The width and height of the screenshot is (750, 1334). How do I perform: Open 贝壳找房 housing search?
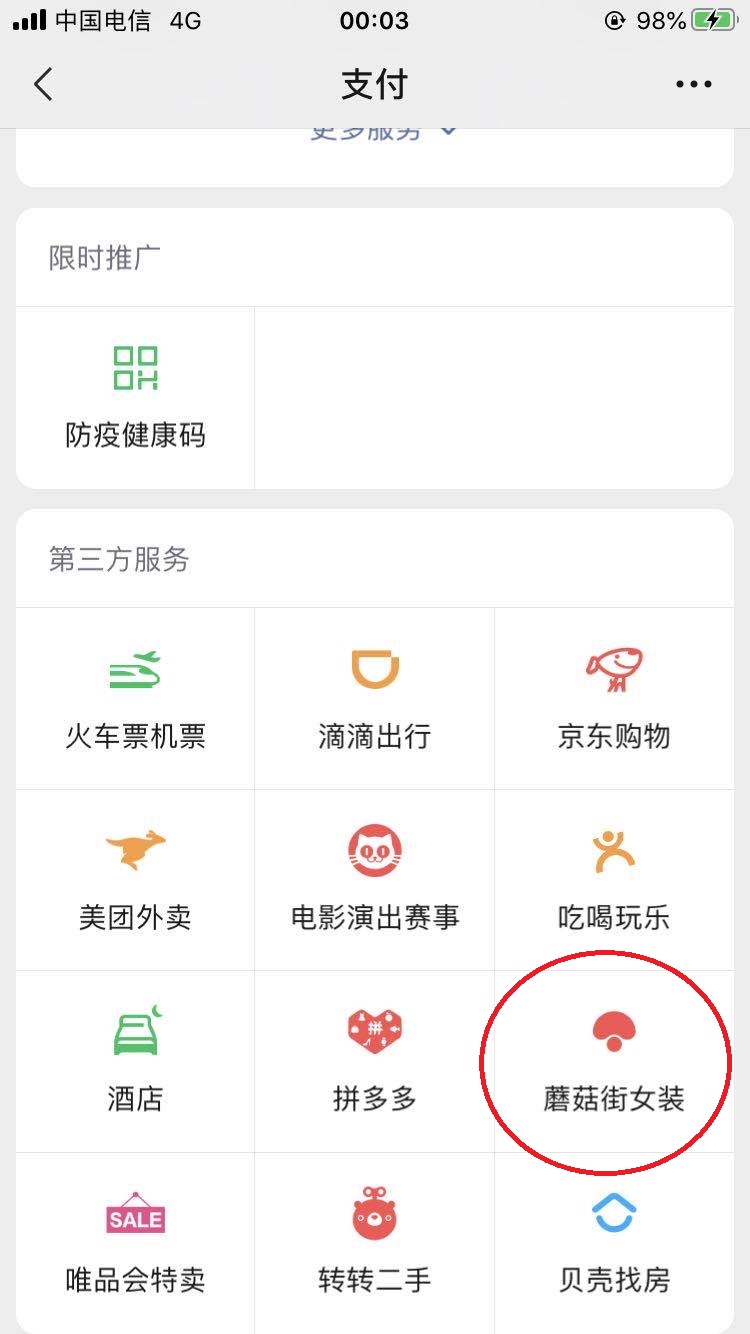614,1241
